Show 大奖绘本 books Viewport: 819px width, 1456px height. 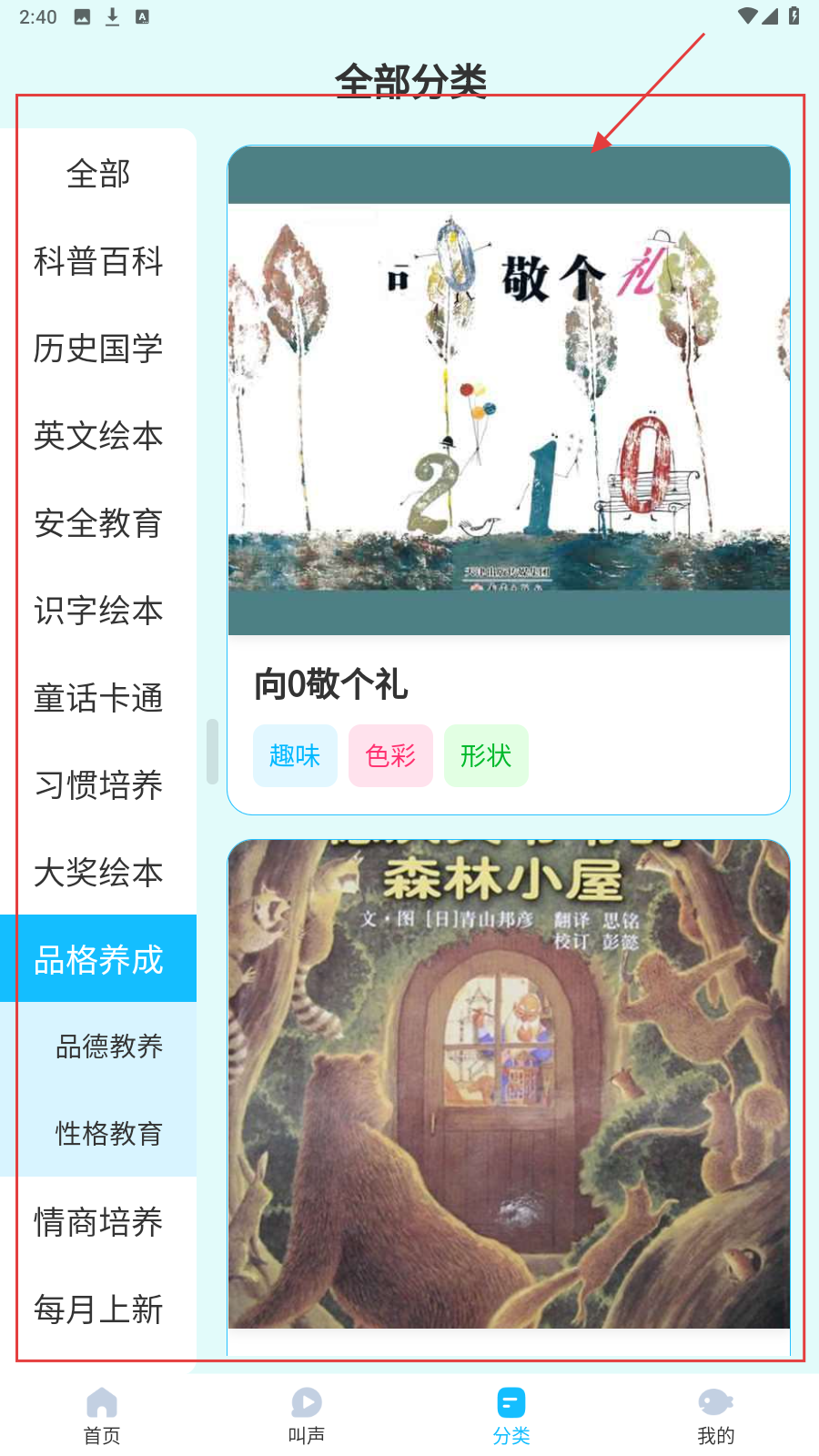click(98, 873)
